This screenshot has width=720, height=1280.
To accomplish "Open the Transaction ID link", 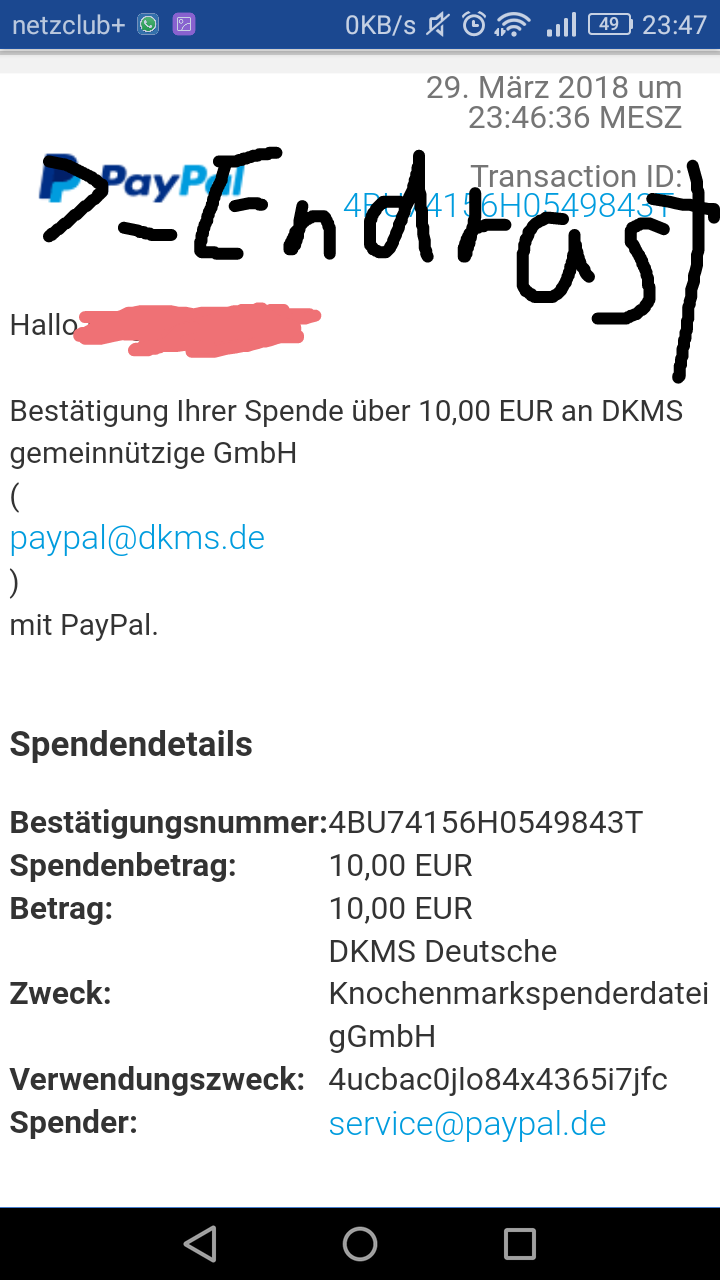I will point(508,205).
